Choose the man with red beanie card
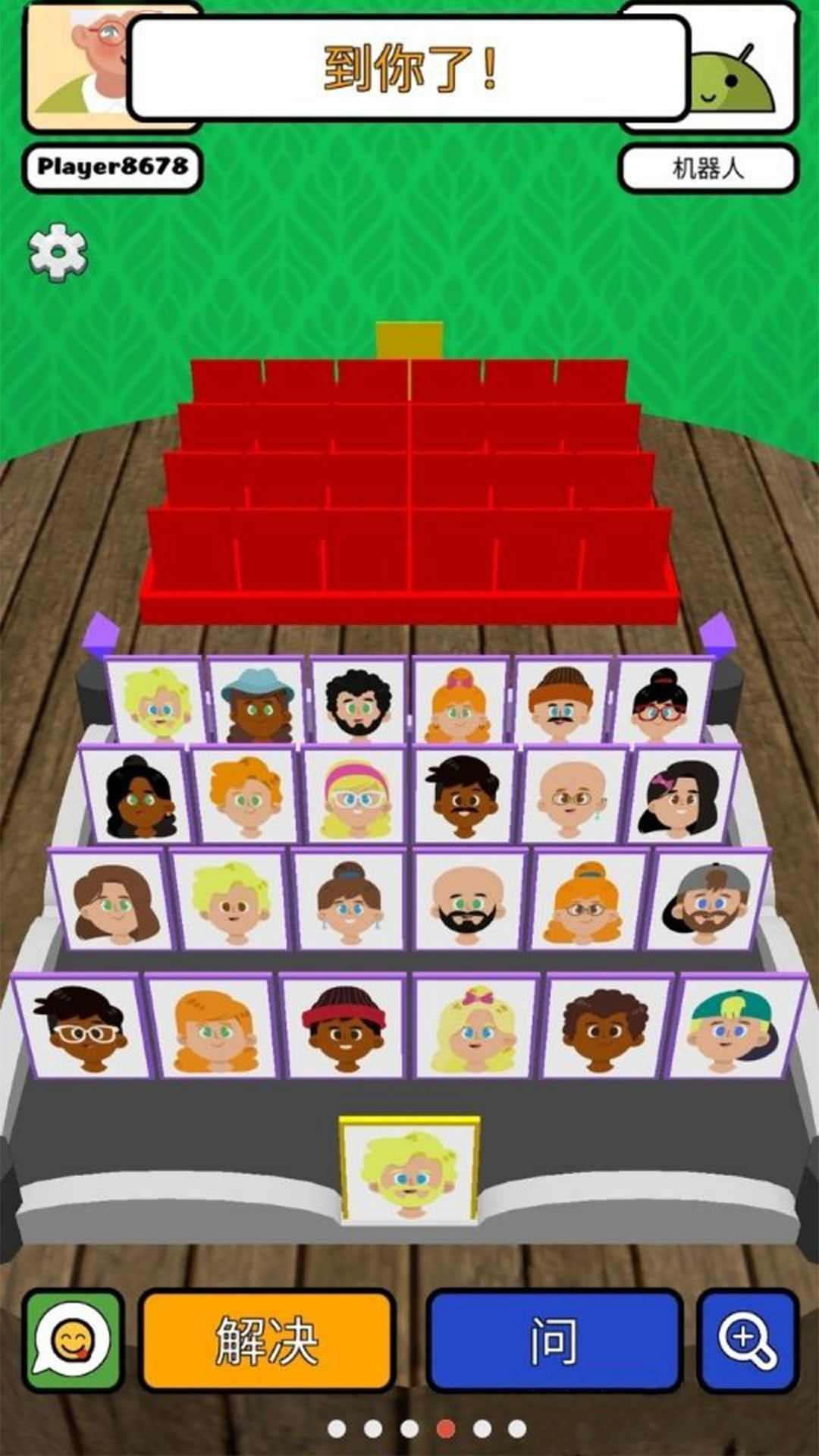This screenshot has width=819, height=1456. click(344, 1025)
